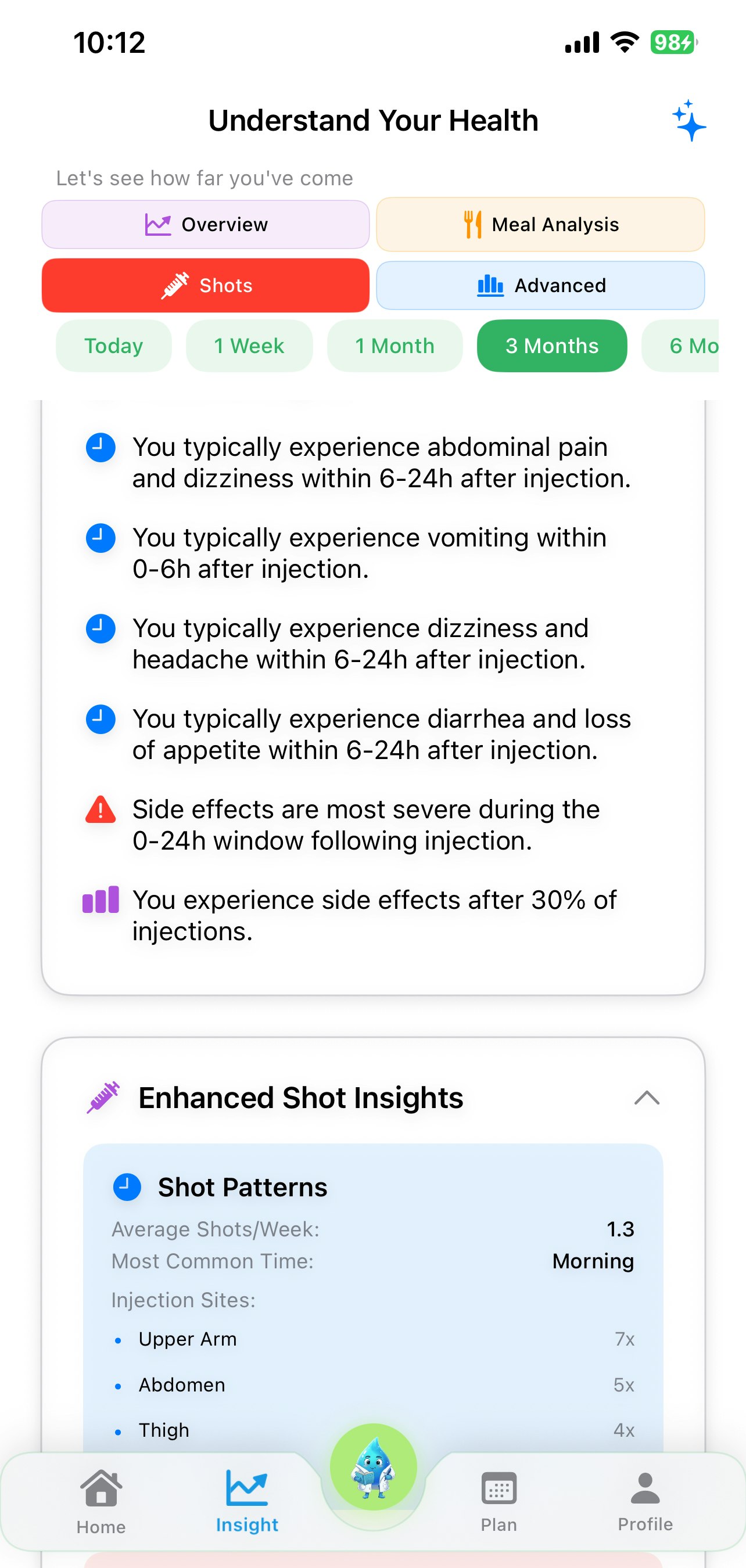Open the Insight tab

[247, 1501]
